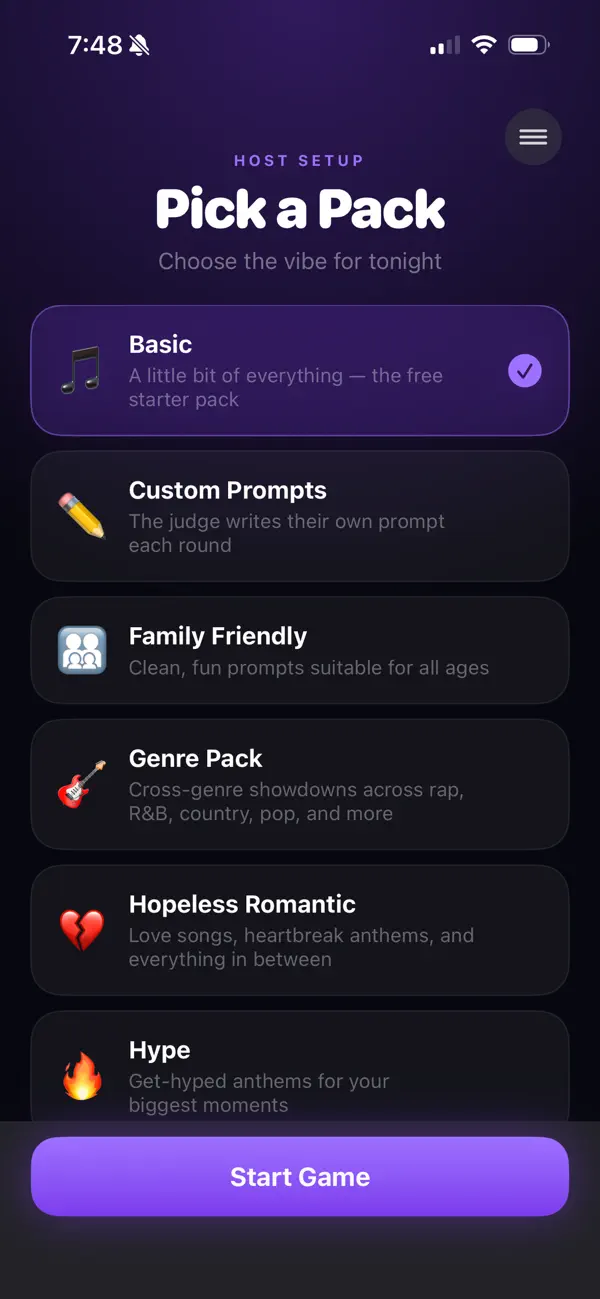Choose the Custom Prompts pack
The image size is (600, 1299).
[300, 516]
